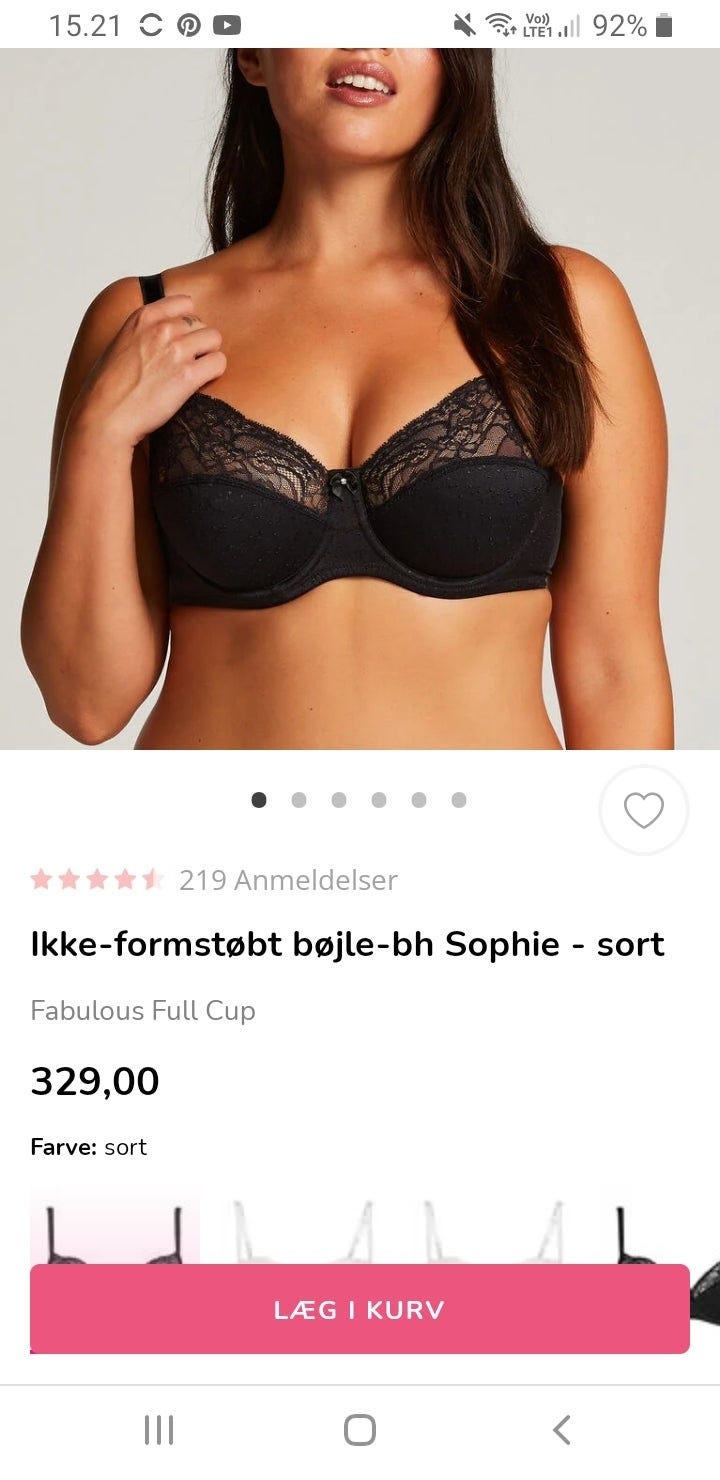This screenshot has width=720, height=1480.
Task: Tap the Pinterest icon in the status bar
Action: coord(189,24)
